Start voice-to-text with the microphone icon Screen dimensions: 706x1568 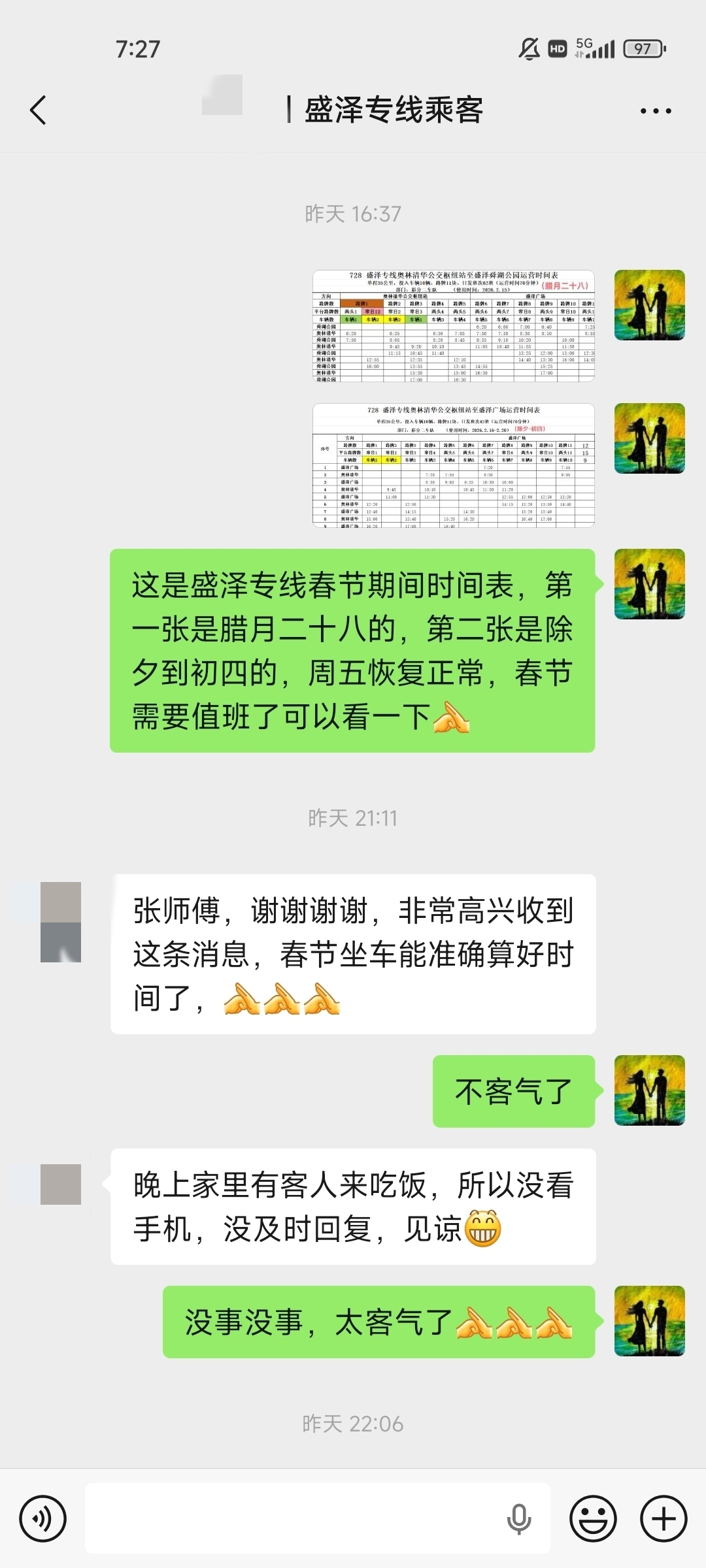519,1519
